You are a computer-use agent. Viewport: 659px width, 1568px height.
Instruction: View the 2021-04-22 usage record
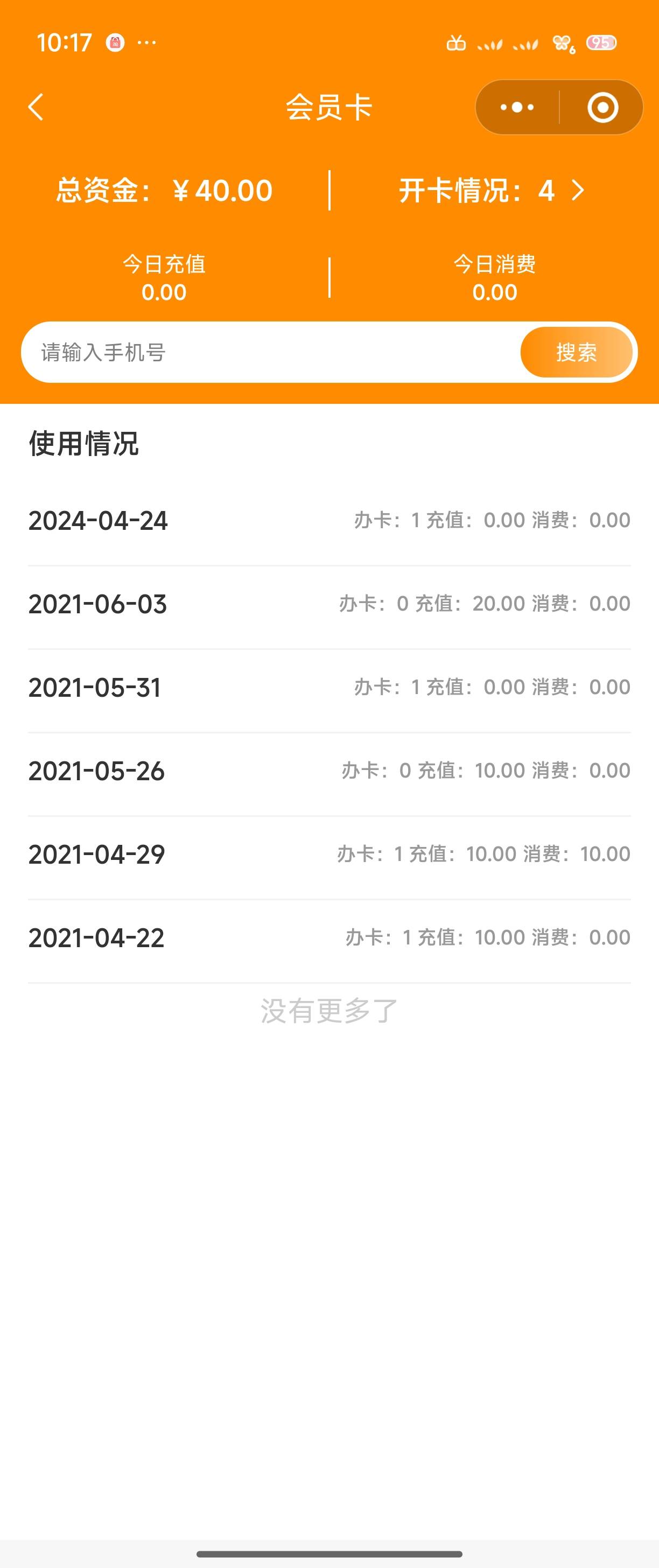pos(329,938)
